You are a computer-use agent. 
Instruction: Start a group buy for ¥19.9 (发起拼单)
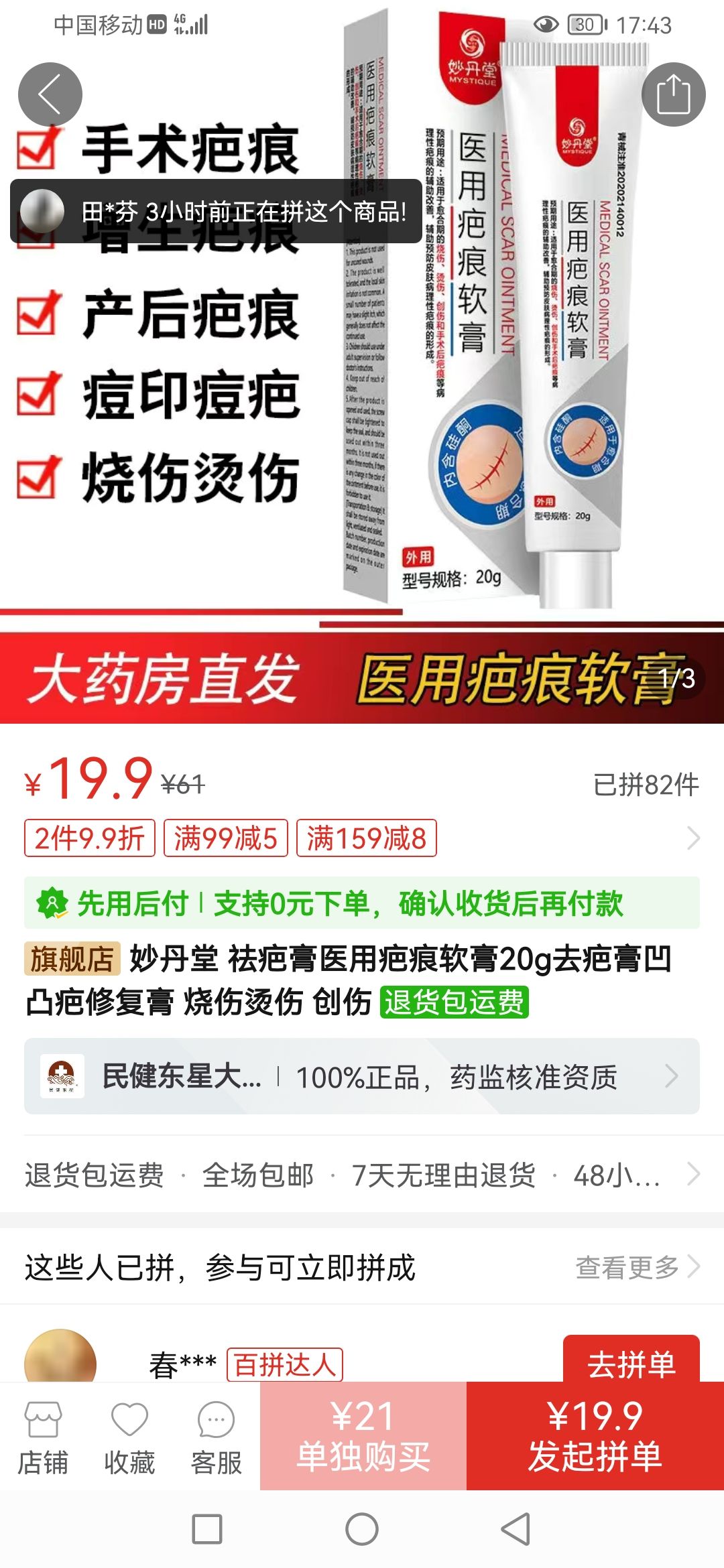pos(595,1437)
